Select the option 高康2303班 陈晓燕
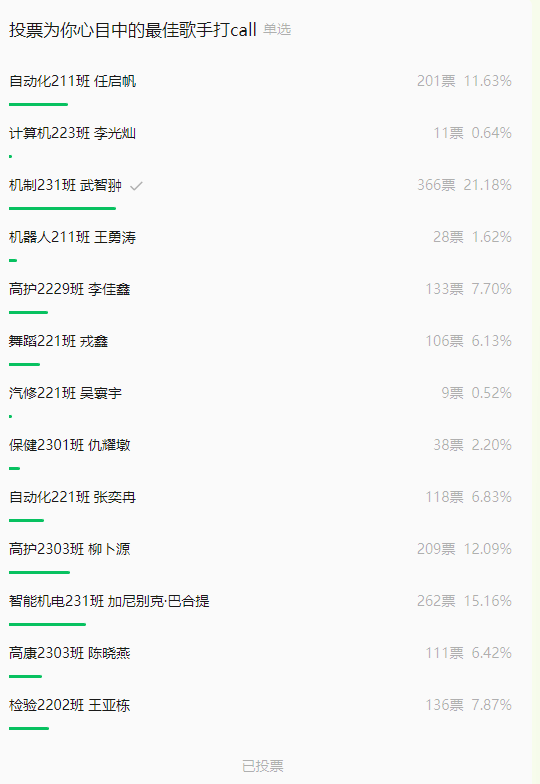Image resolution: width=540 pixels, height=784 pixels. pyautogui.click(x=260, y=660)
